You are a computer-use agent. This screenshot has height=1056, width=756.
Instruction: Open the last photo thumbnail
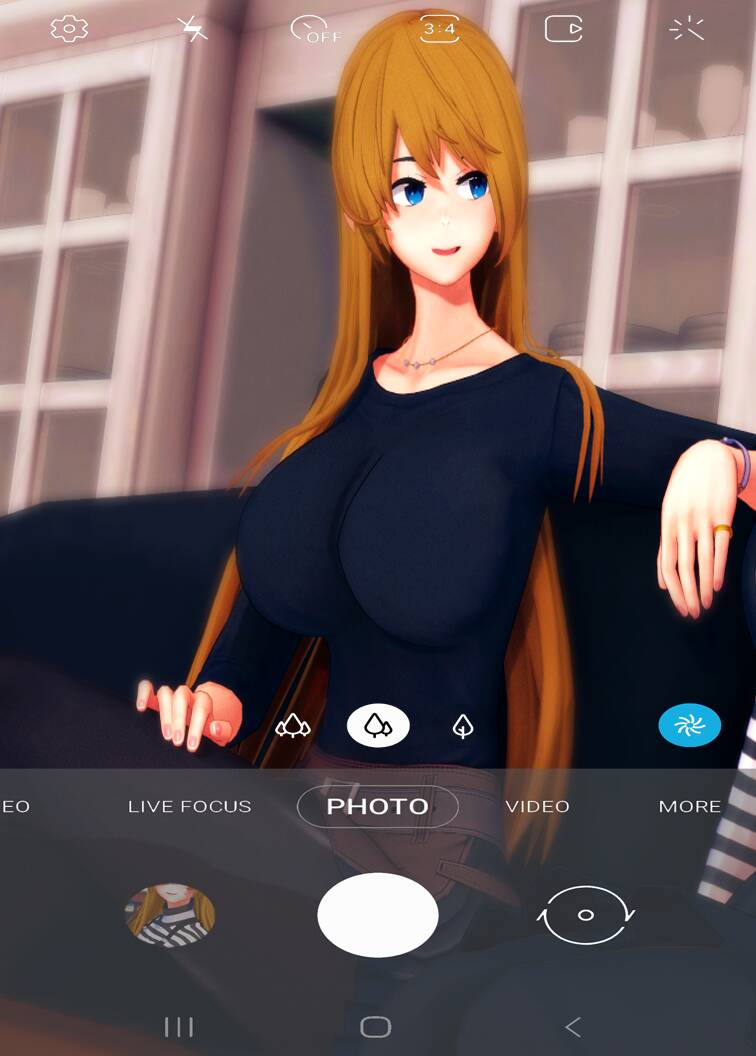click(170, 914)
